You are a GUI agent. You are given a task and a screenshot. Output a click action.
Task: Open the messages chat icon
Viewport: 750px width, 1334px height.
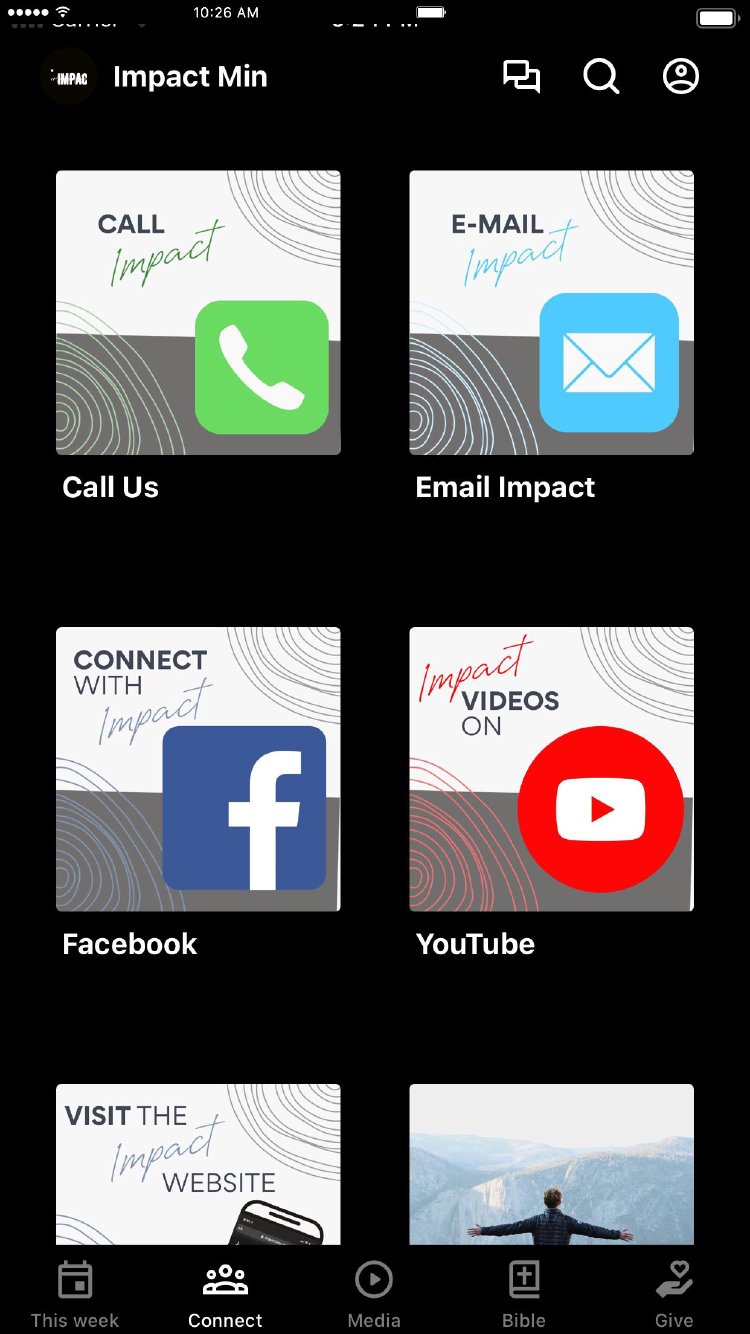coord(521,77)
